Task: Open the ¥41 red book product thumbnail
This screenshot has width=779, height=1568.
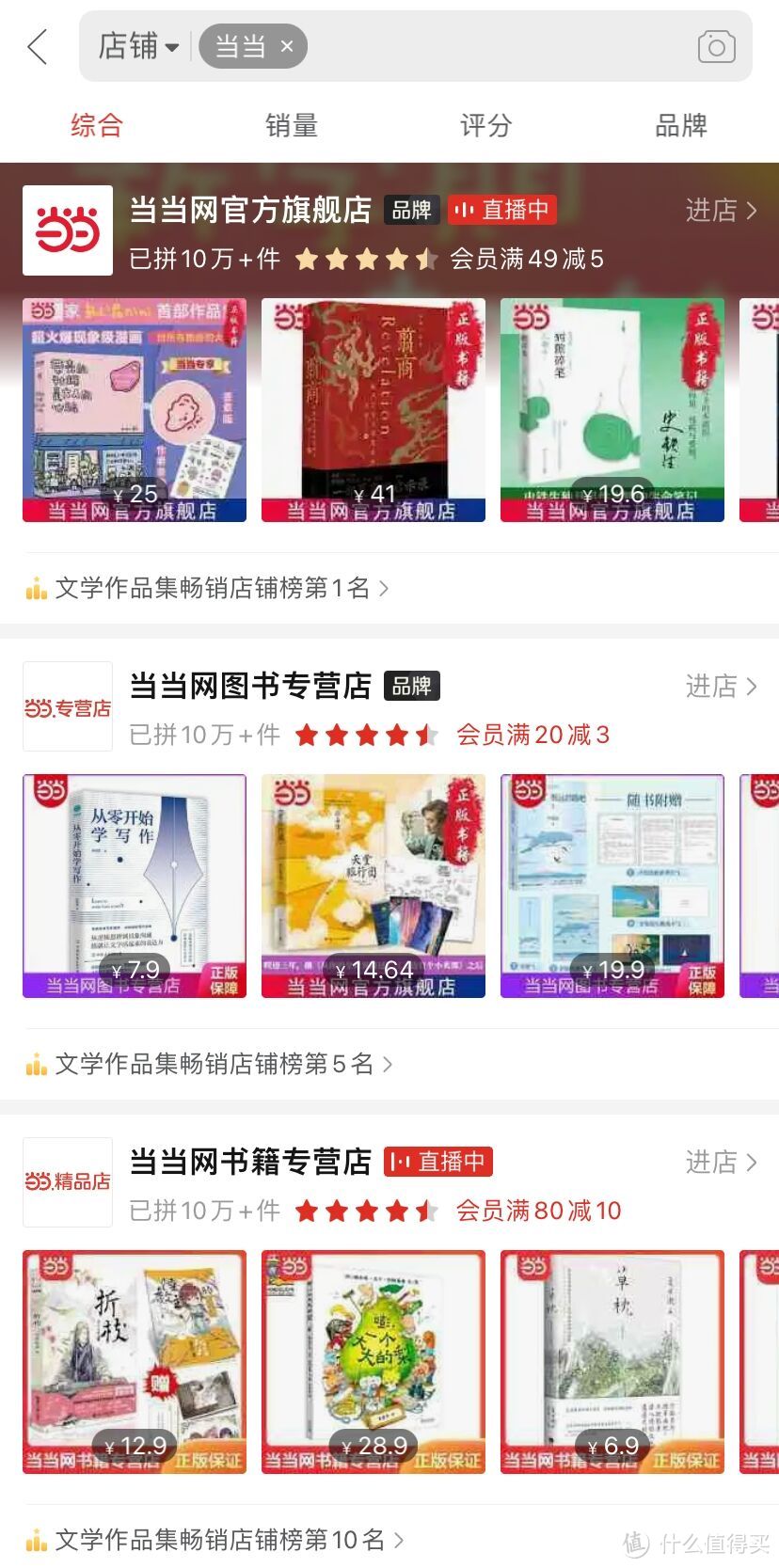Action: point(373,409)
